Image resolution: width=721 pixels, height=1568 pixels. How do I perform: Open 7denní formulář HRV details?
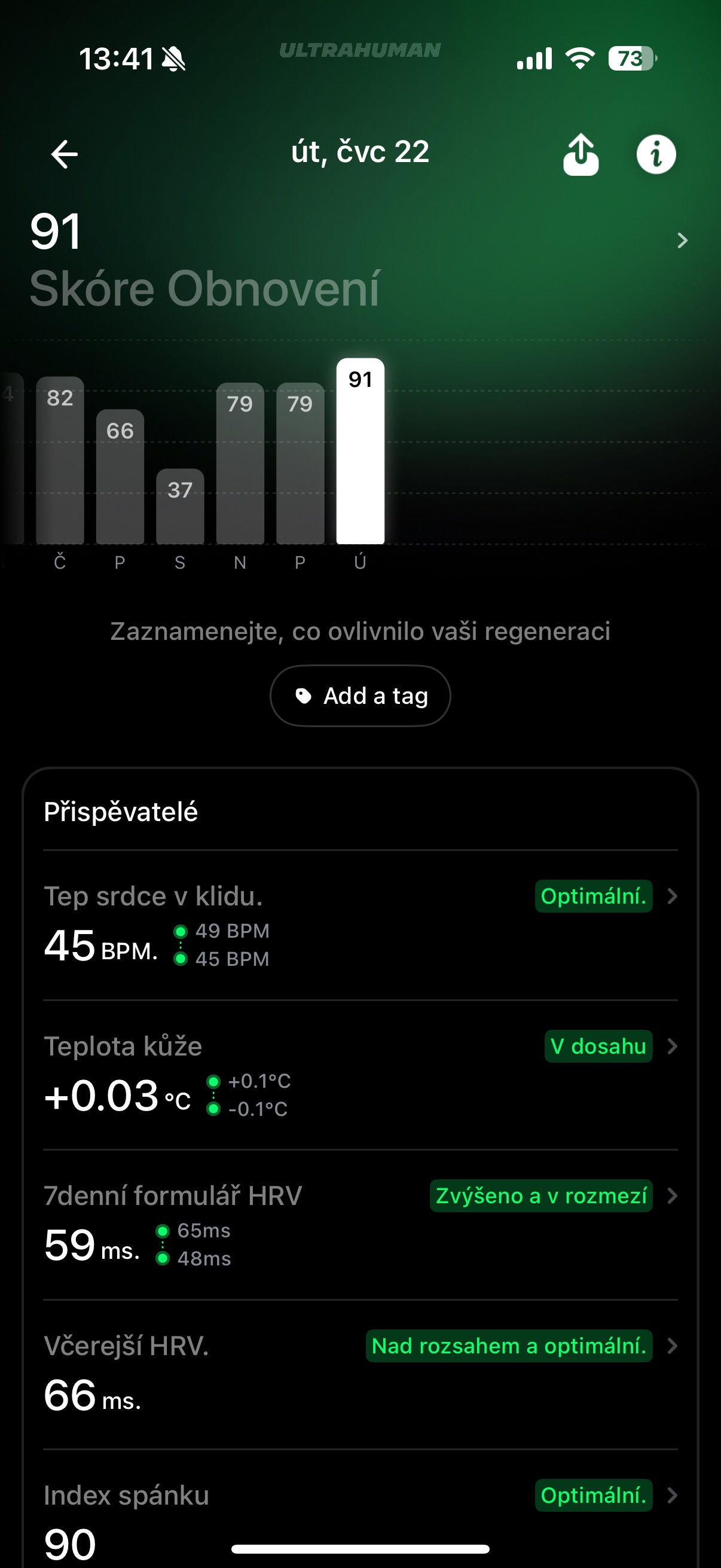672,1196
